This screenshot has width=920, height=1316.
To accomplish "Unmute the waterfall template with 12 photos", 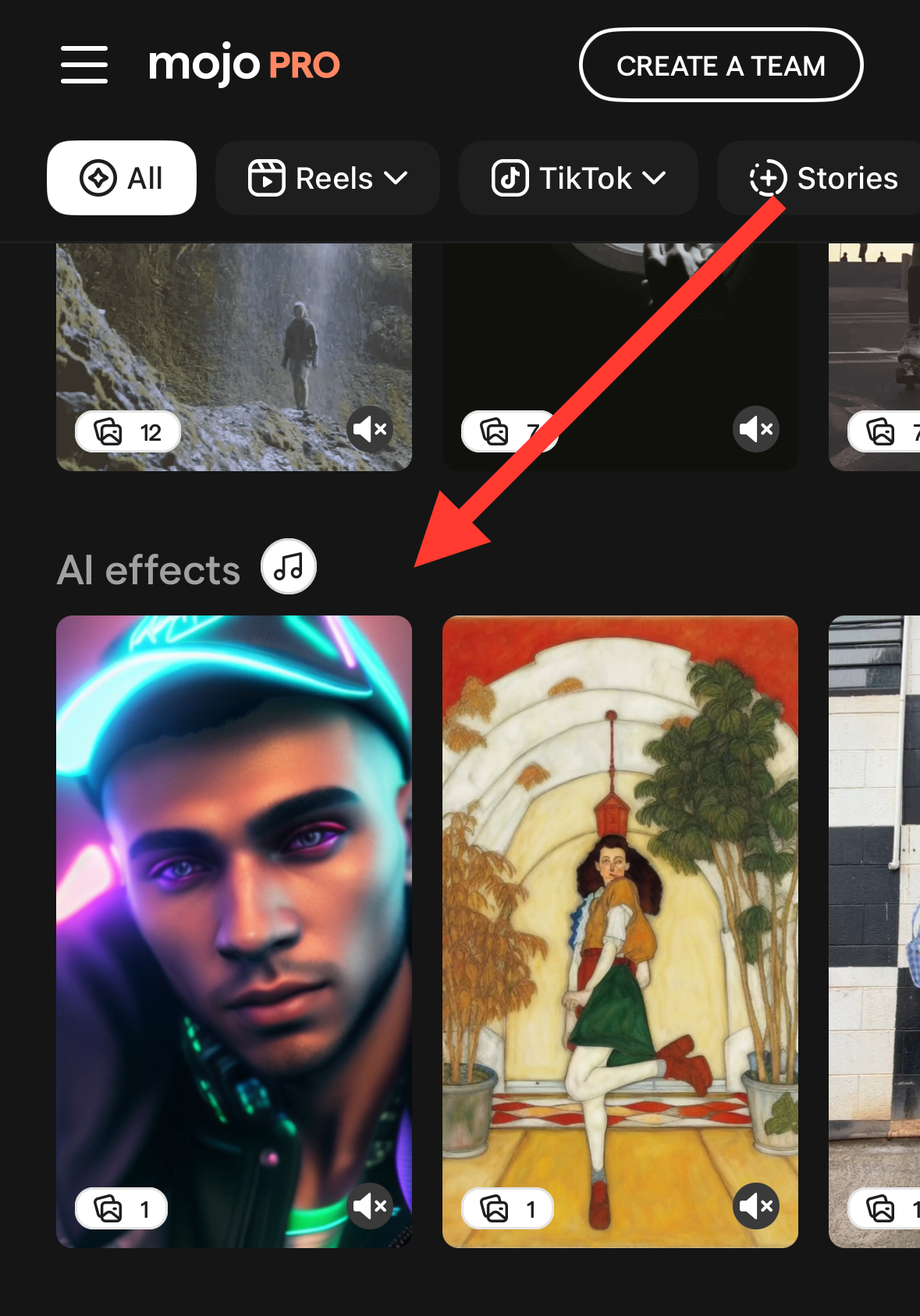I will 370,429.
